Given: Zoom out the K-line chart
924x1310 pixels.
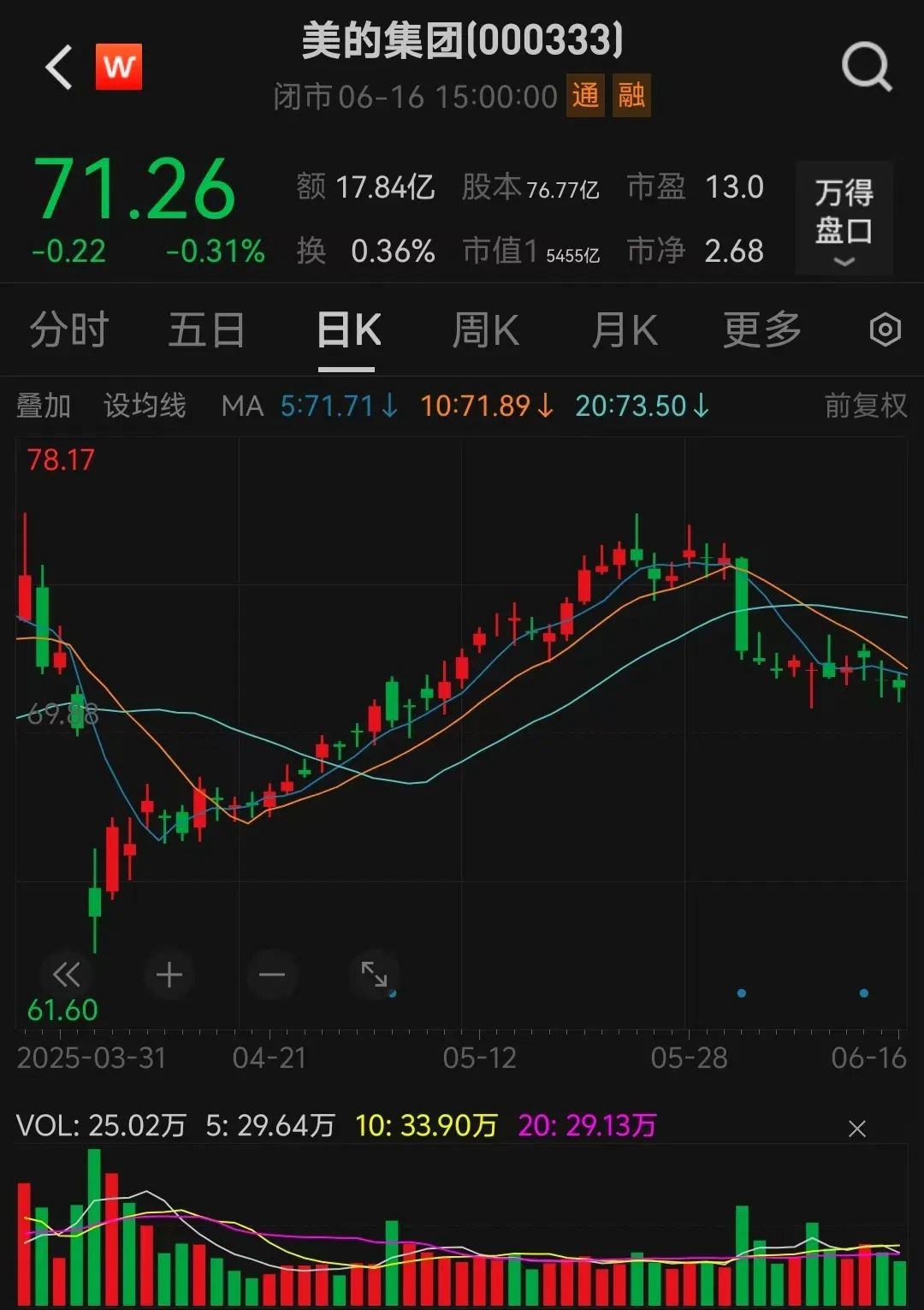Looking at the screenshot, I should click(272, 975).
